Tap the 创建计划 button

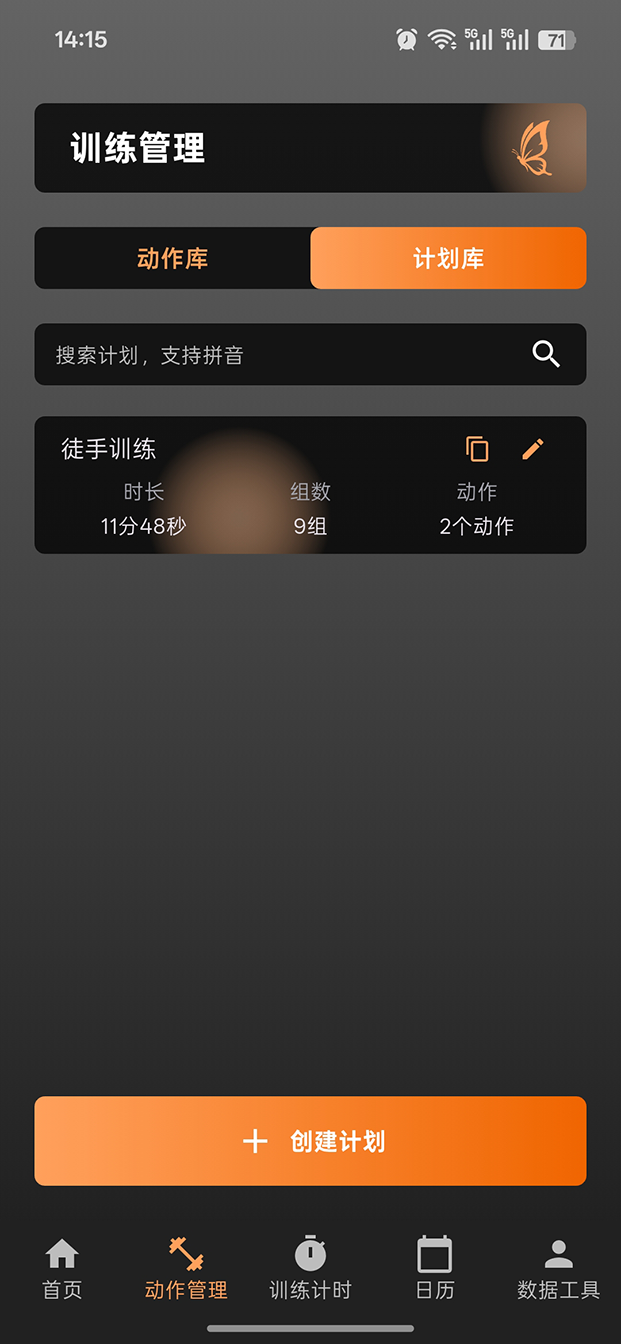[310, 1141]
